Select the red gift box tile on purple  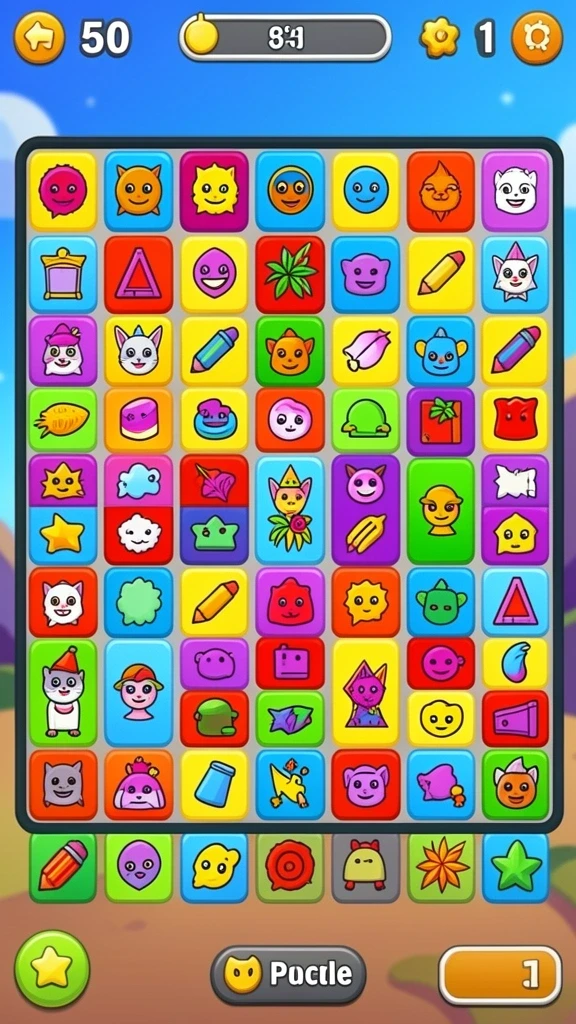pyautogui.click(x=441, y=421)
